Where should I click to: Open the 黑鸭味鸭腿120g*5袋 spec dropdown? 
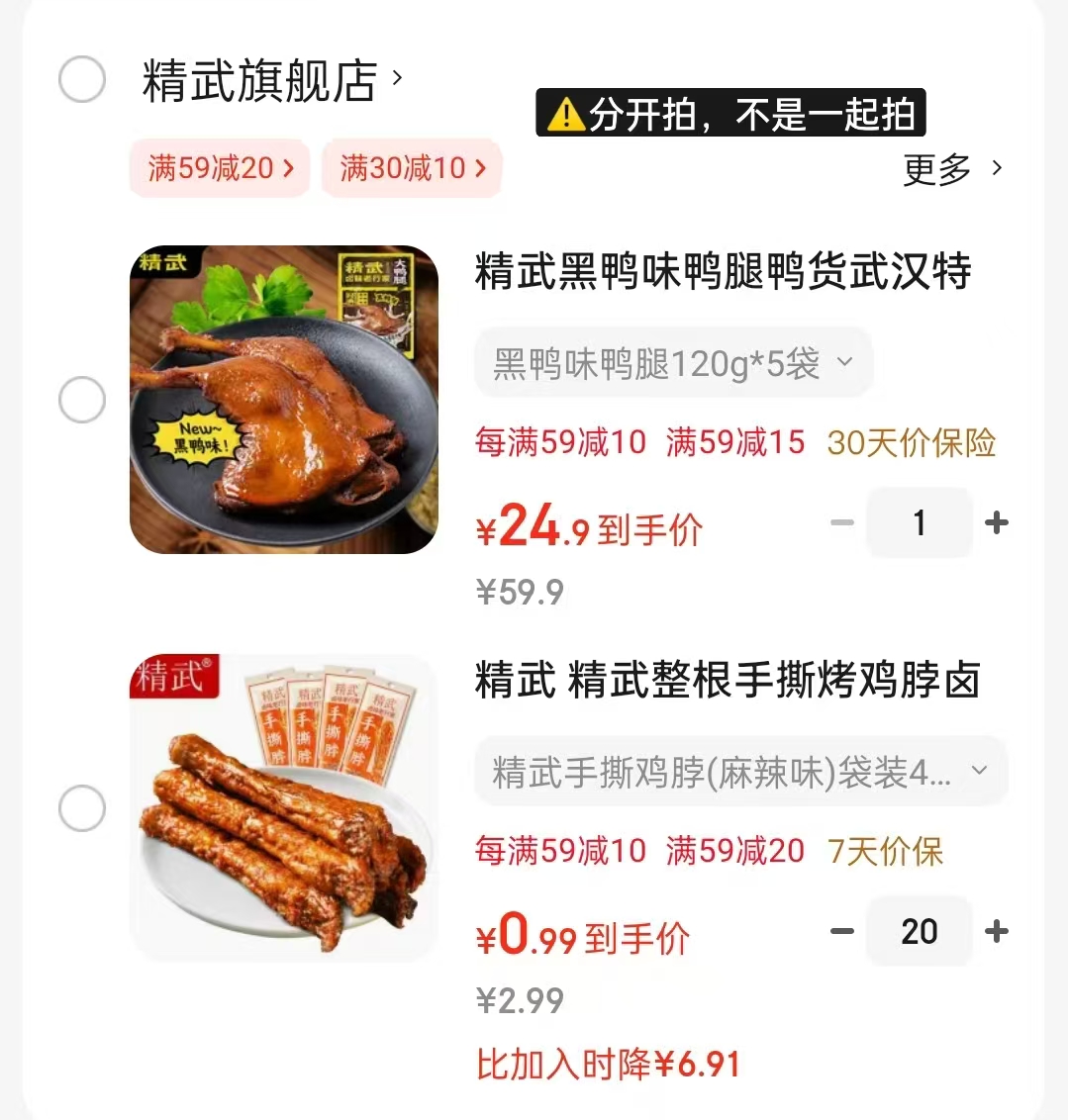click(x=673, y=362)
